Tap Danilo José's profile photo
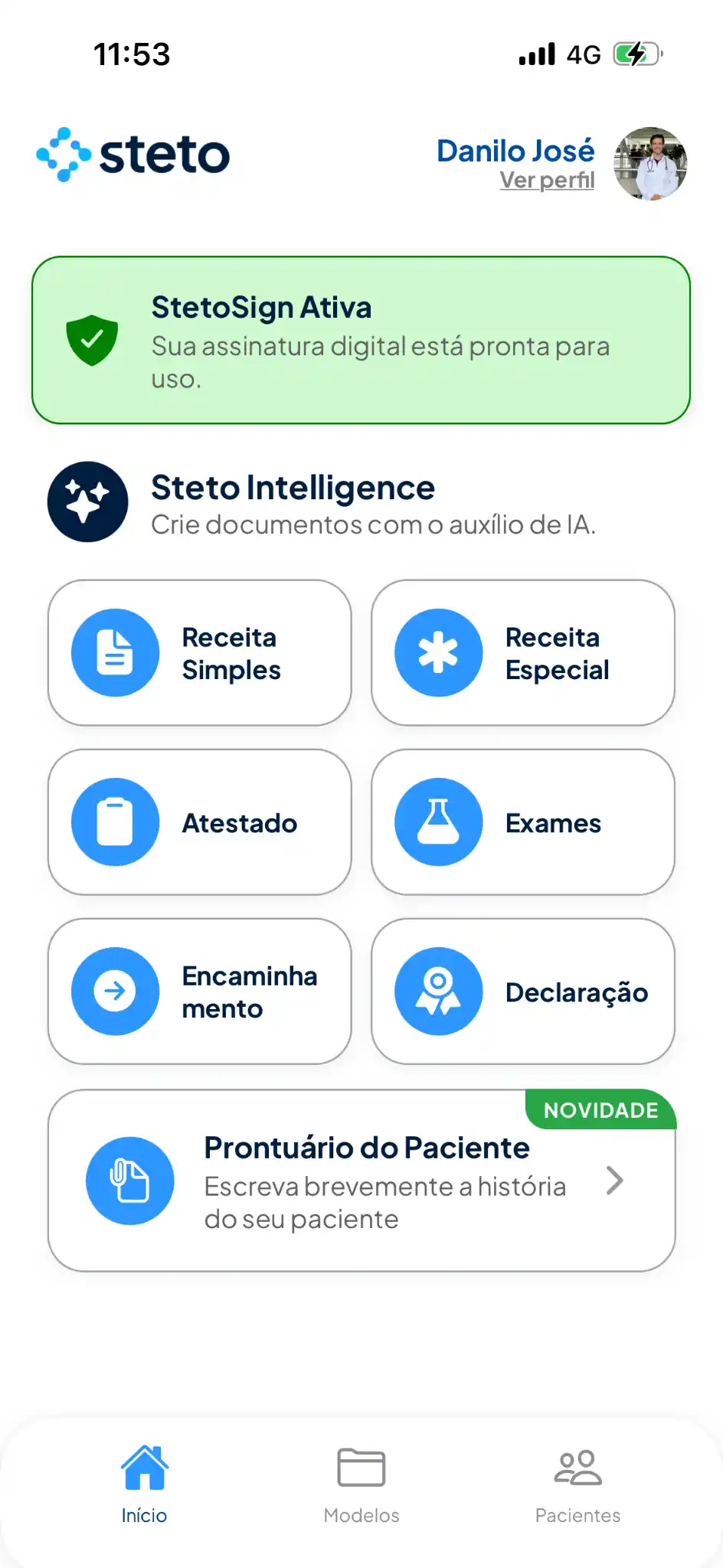Viewport: 723px width, 1568px height. 650,164
